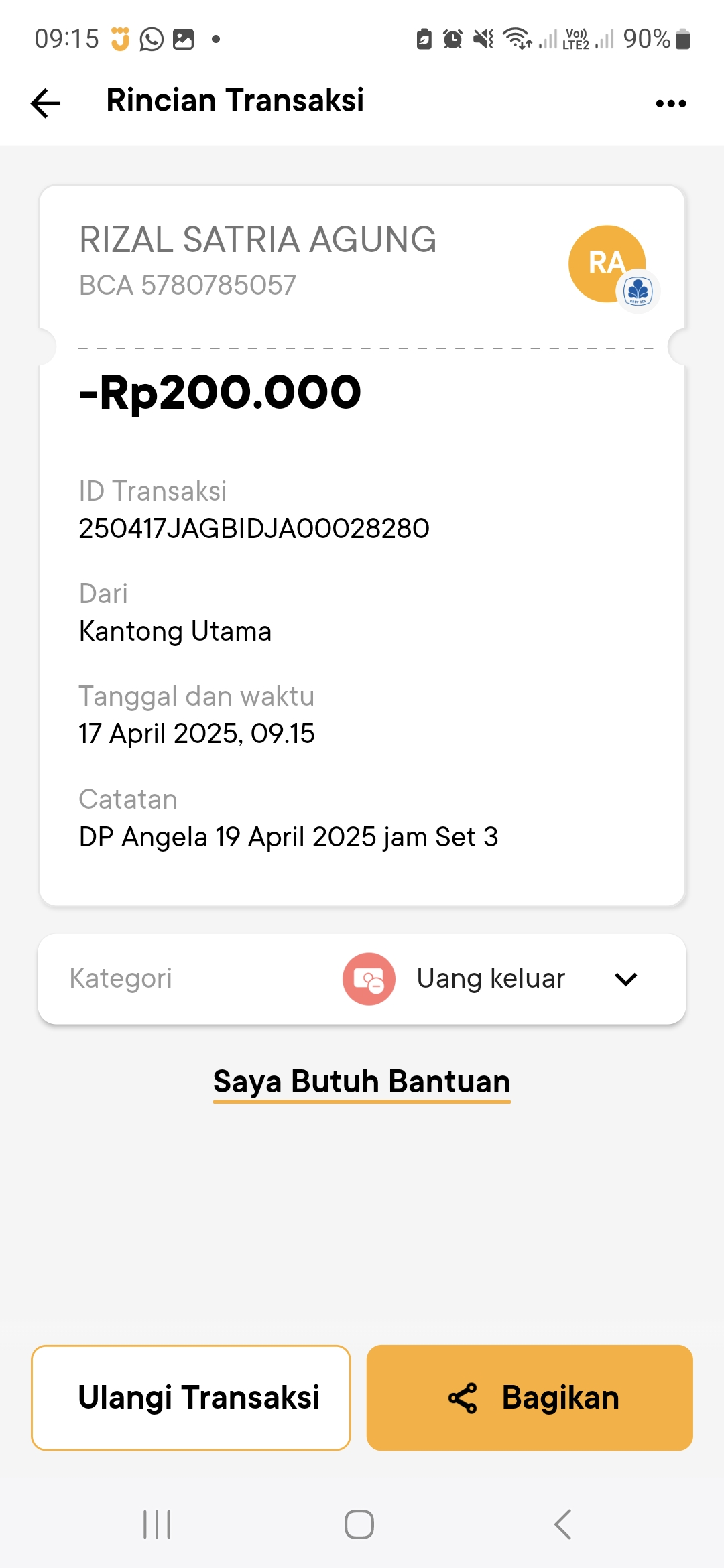This screenshot has height=1568, width=724.
Task: Tap Ulangi Transaksi to repeat the transfer
Action: (191, 1398)
